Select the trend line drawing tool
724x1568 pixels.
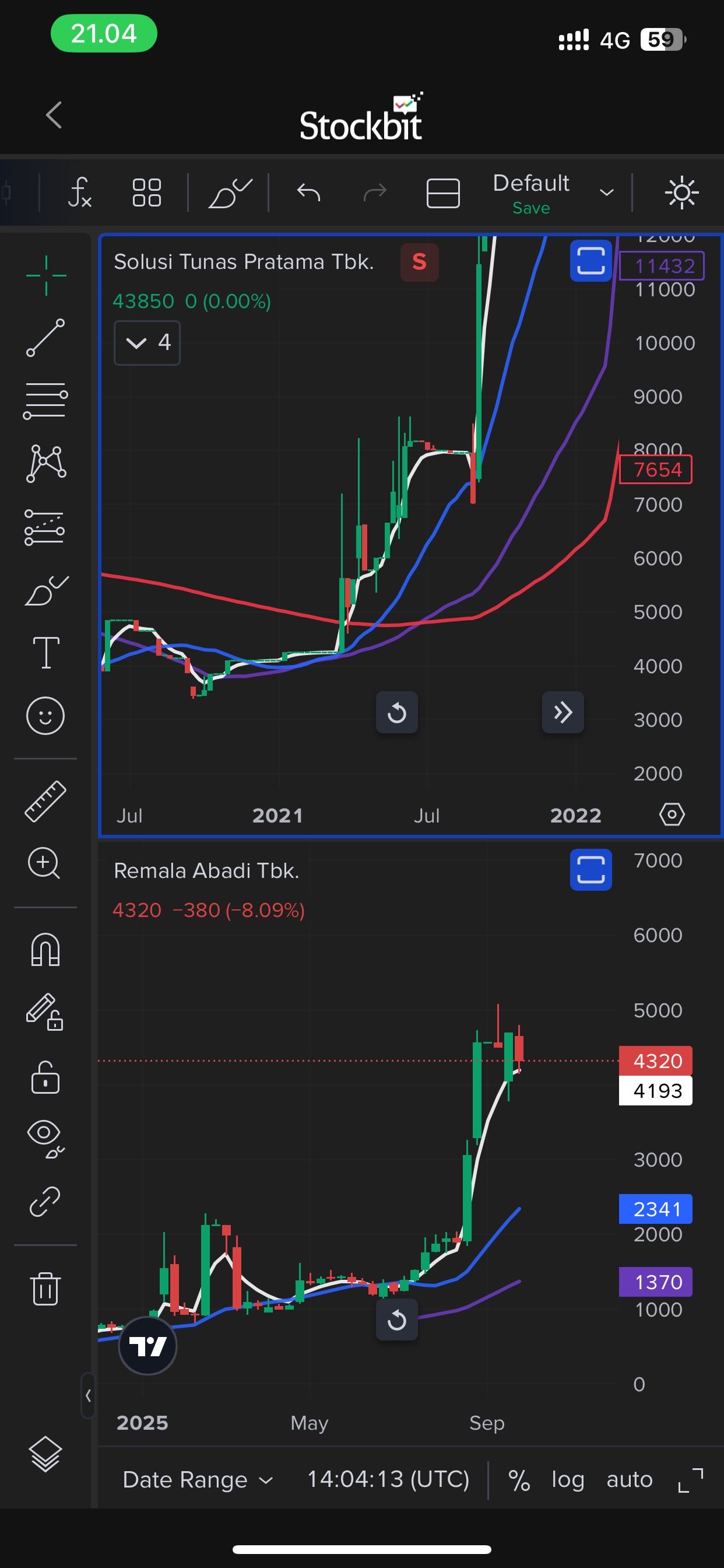pos(45,338)
